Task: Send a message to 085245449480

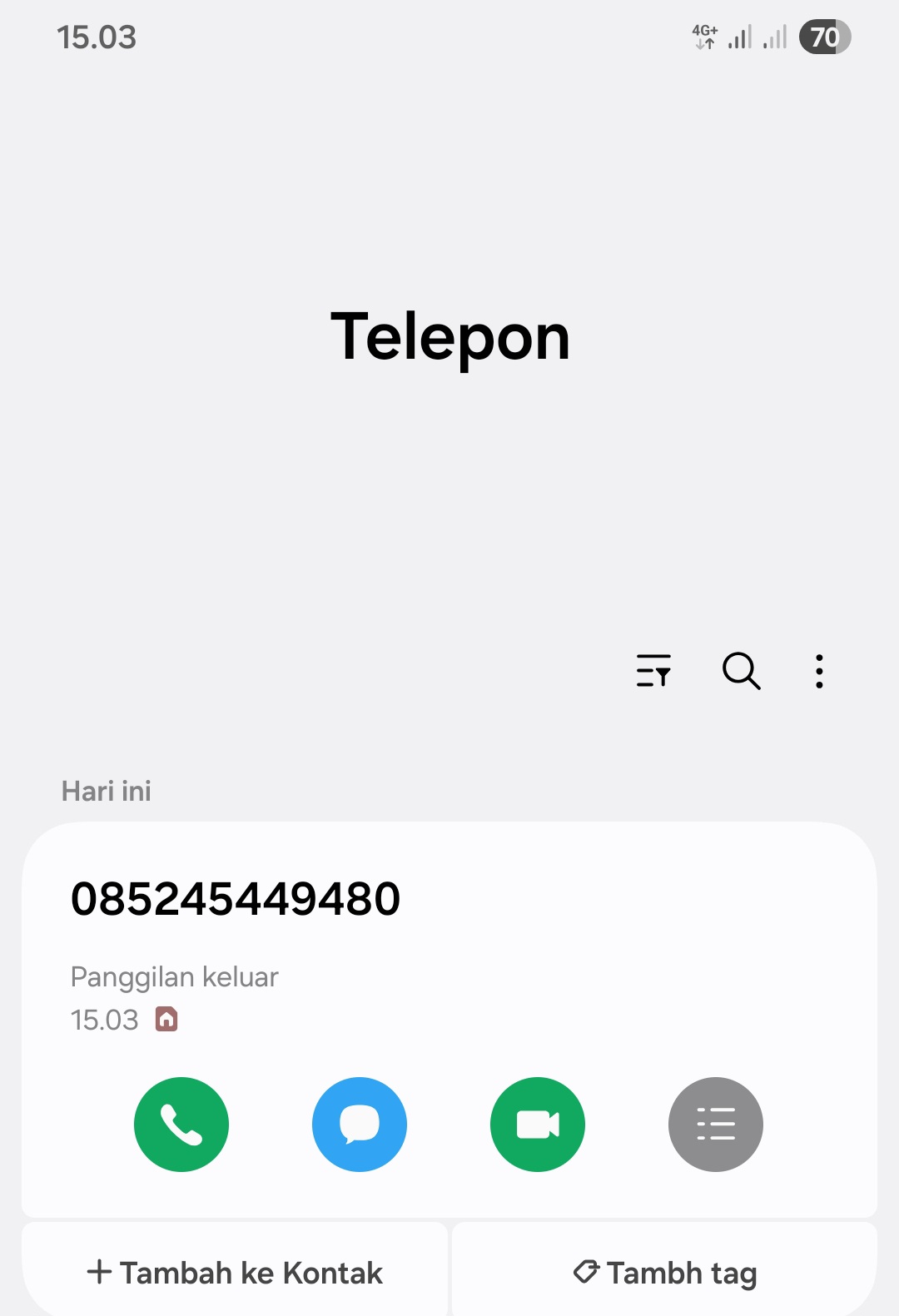Action: pos(360,1125)
